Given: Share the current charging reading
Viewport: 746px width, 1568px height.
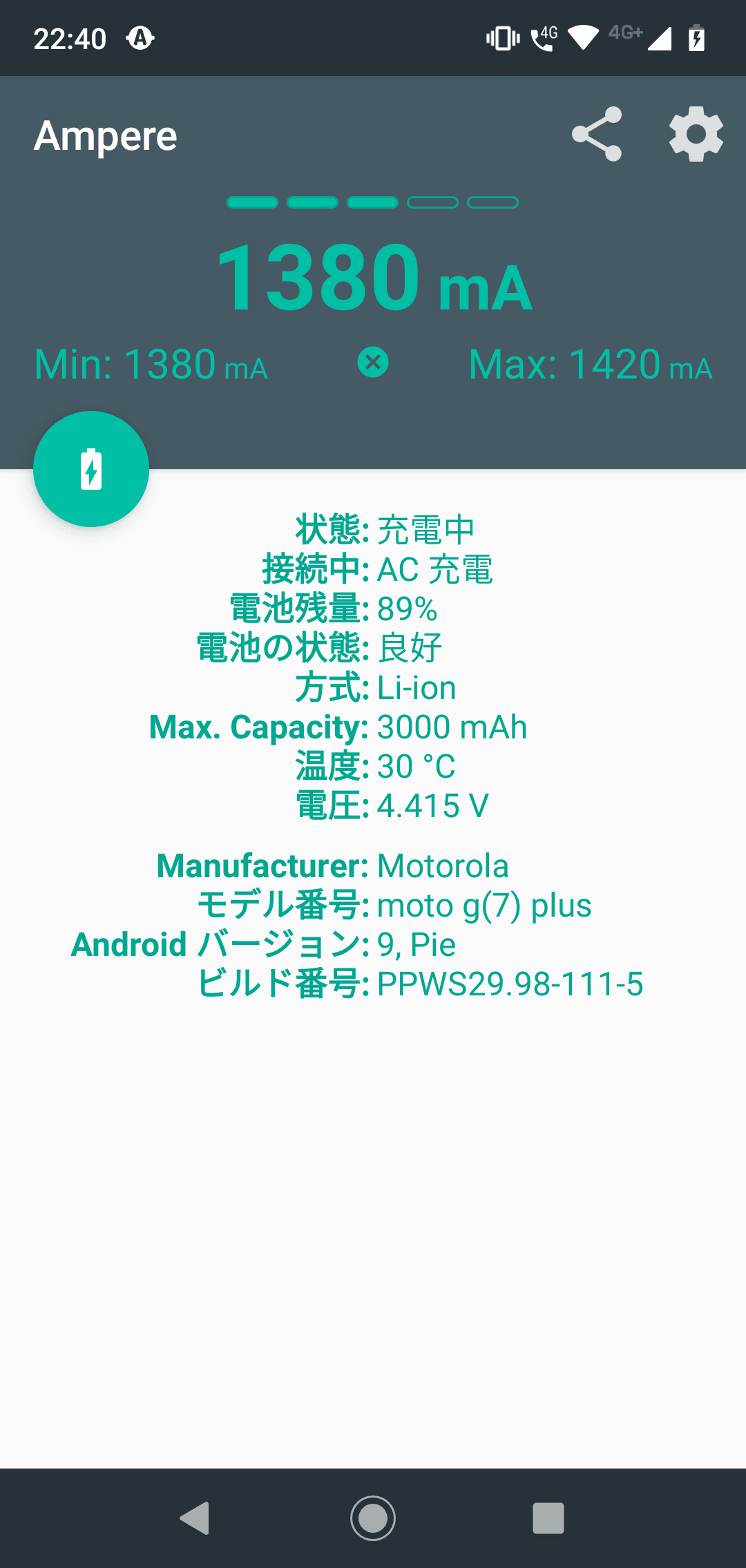Looking at the screenshot, I should [597, 134].
